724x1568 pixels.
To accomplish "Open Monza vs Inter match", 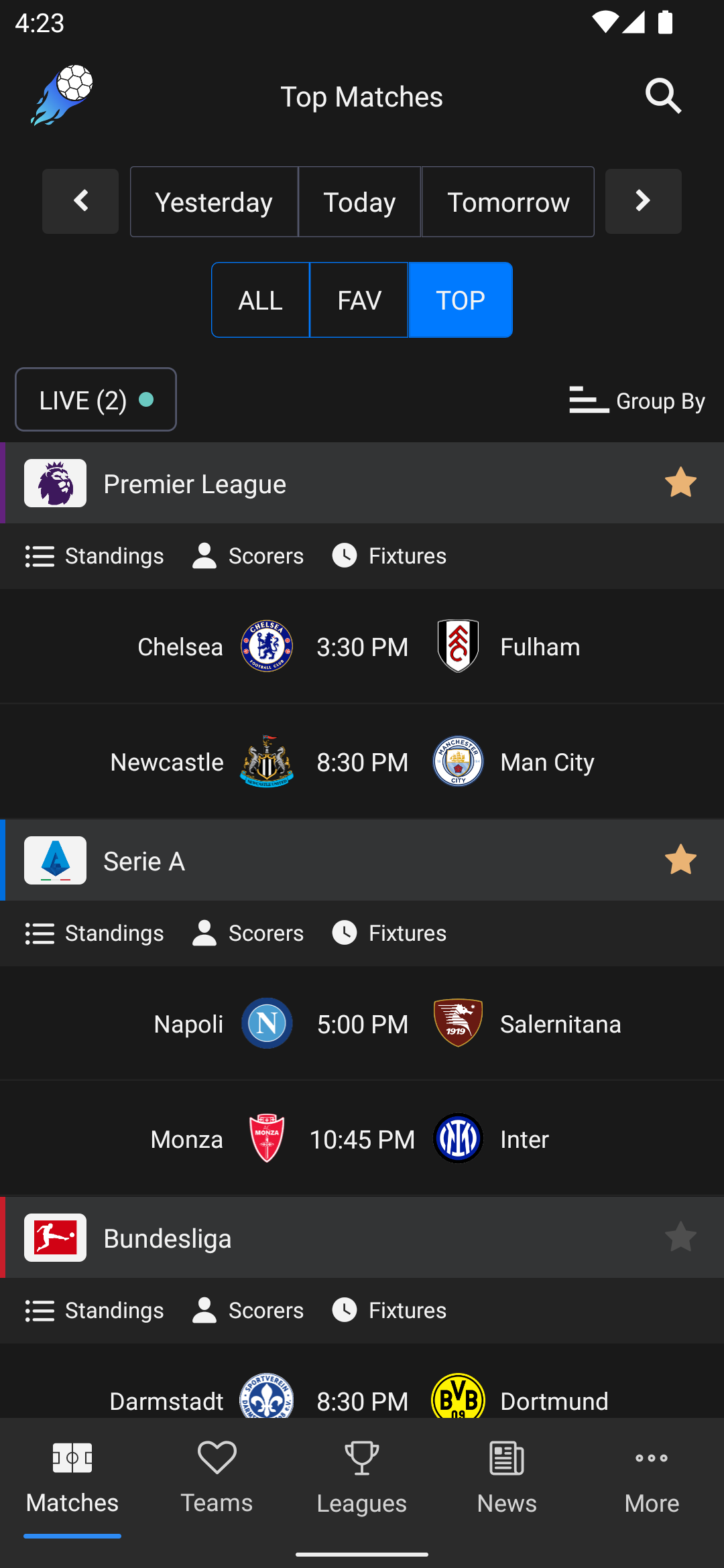I will pyautogui.click(x=362, y=1139).
